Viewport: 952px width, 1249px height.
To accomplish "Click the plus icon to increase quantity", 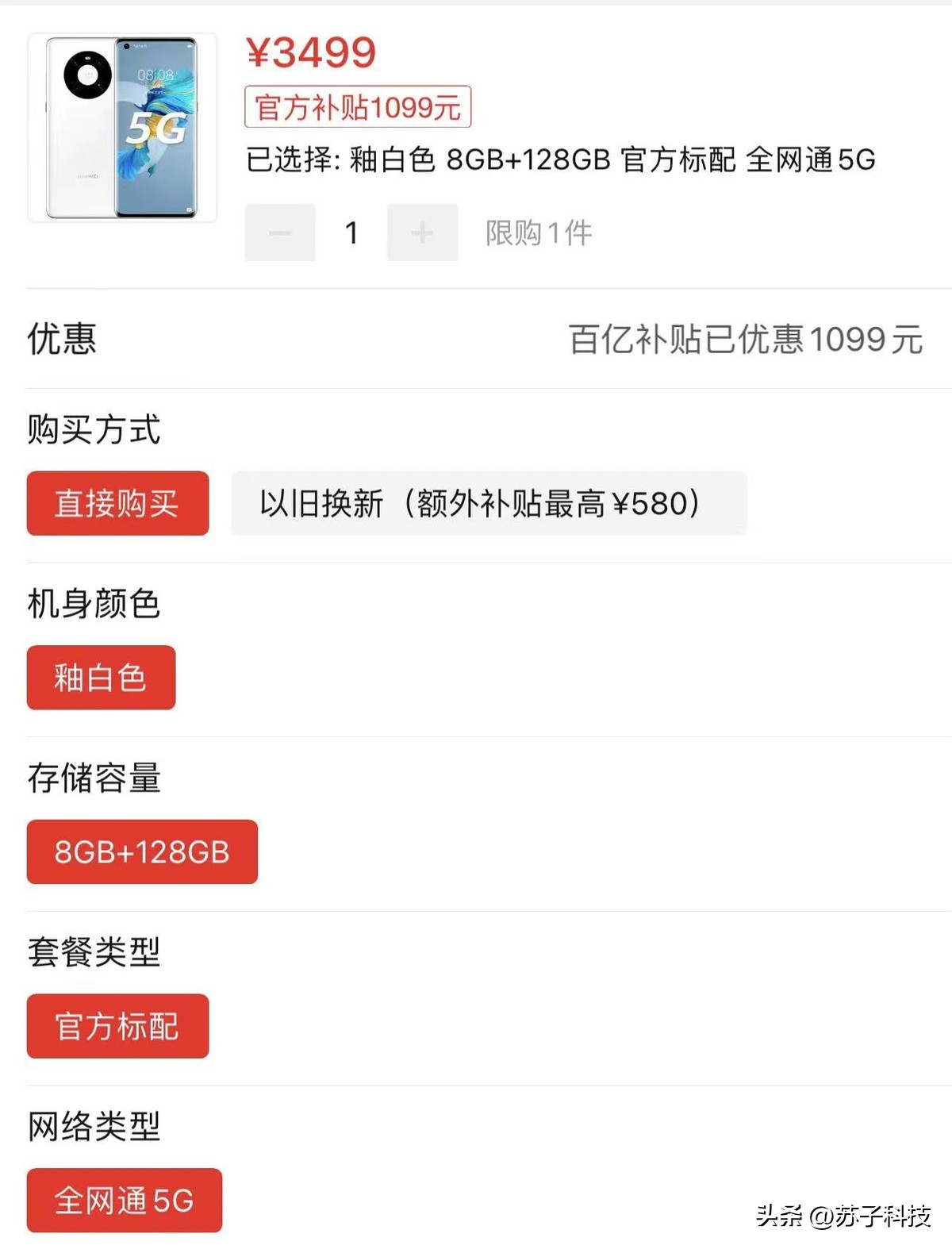I will click(421, 232).
